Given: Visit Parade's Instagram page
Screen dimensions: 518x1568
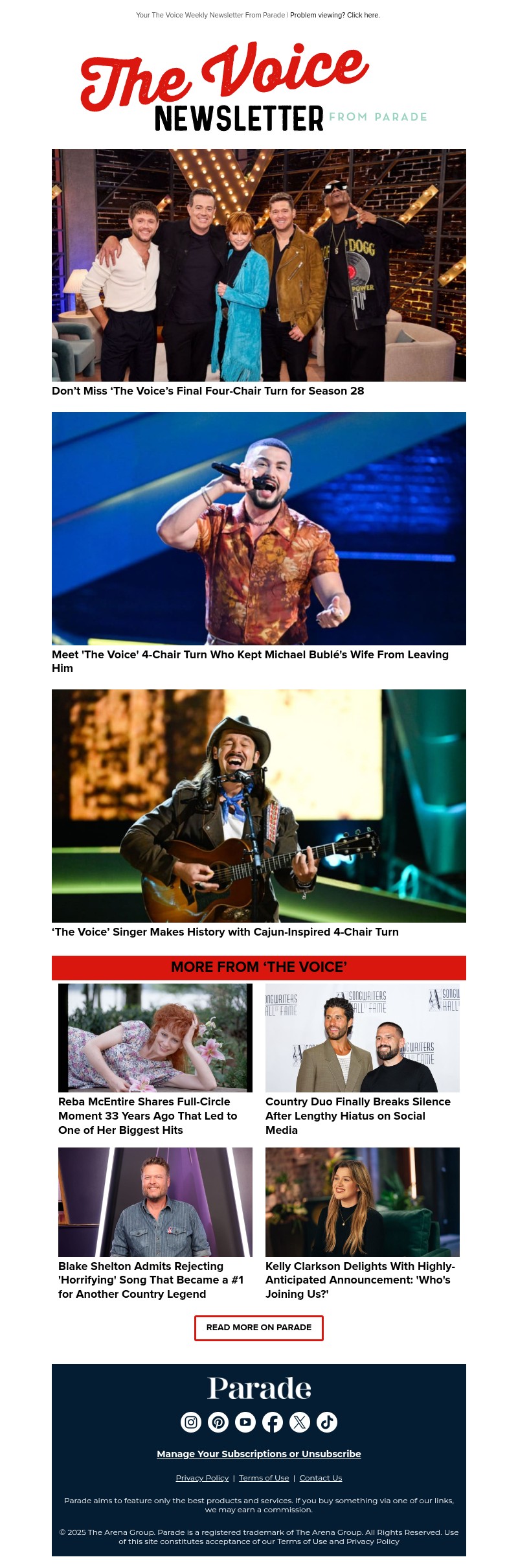Looking at the screenshot, I should pyautogui.click(x=191, y=1422).
